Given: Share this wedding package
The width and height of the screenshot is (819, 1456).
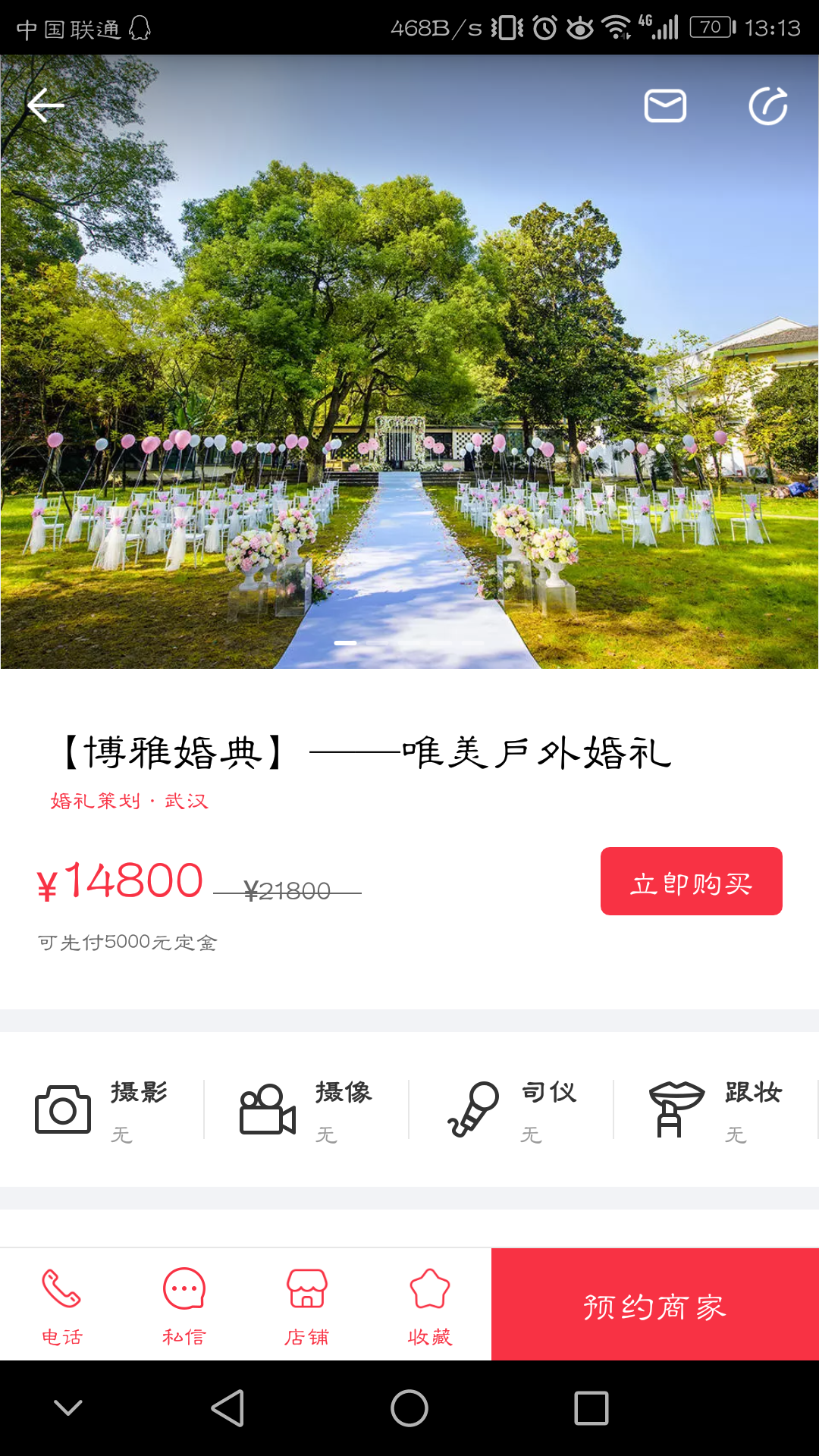Looking at the screenshot, I should coord(768,105).
